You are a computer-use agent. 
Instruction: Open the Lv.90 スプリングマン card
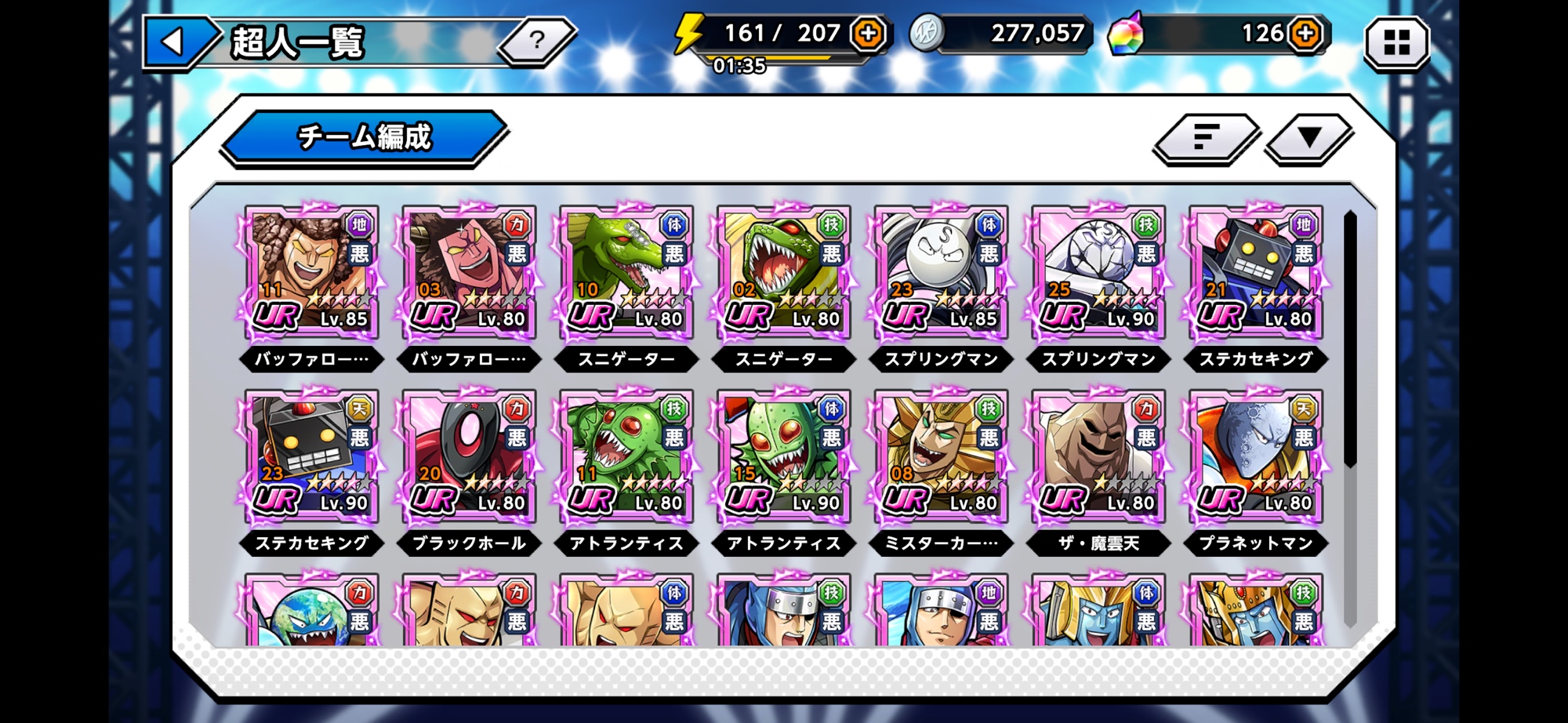click(1098, 273)
